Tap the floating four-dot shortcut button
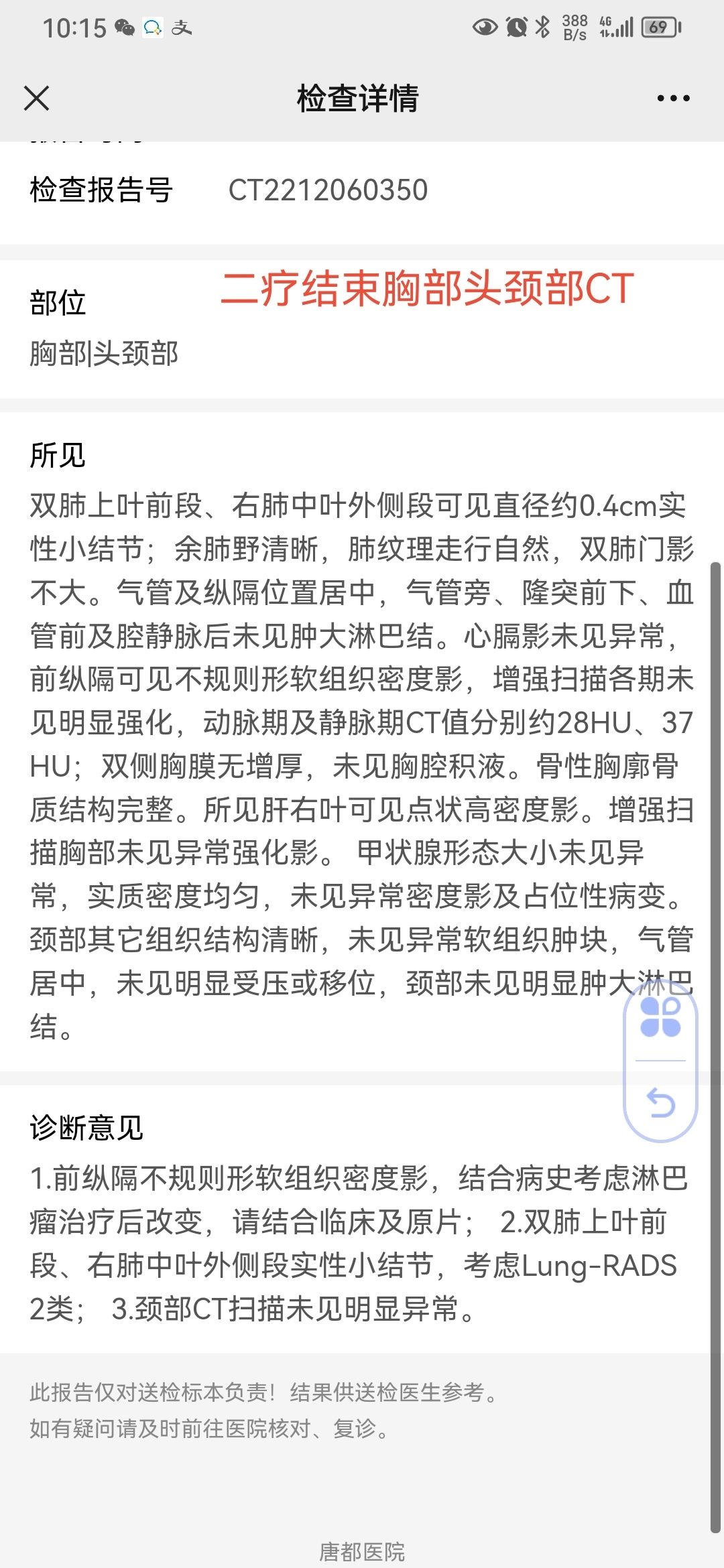The height and width of the screenshot is (1568, 724). point(660,1017)
